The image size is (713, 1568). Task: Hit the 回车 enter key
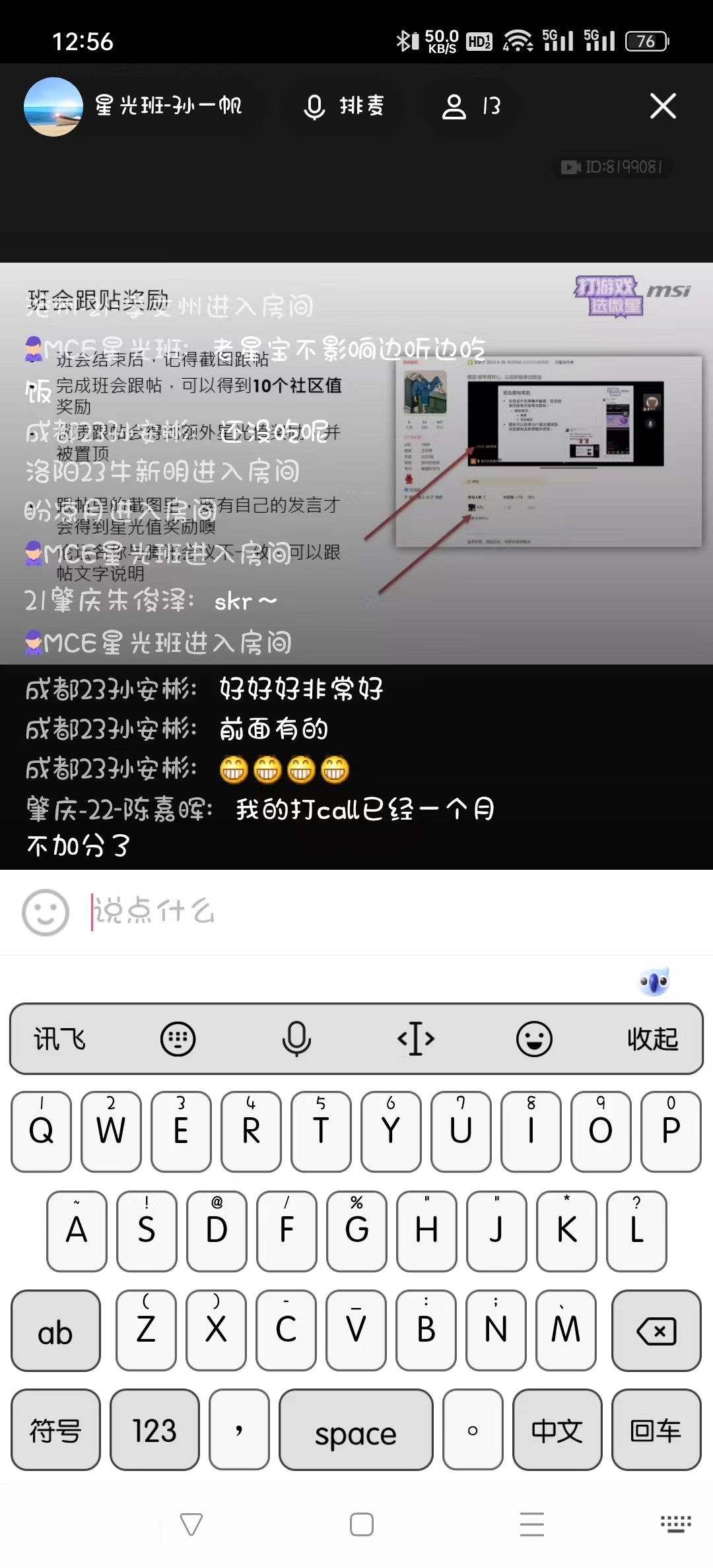(x=656, y=1431)
